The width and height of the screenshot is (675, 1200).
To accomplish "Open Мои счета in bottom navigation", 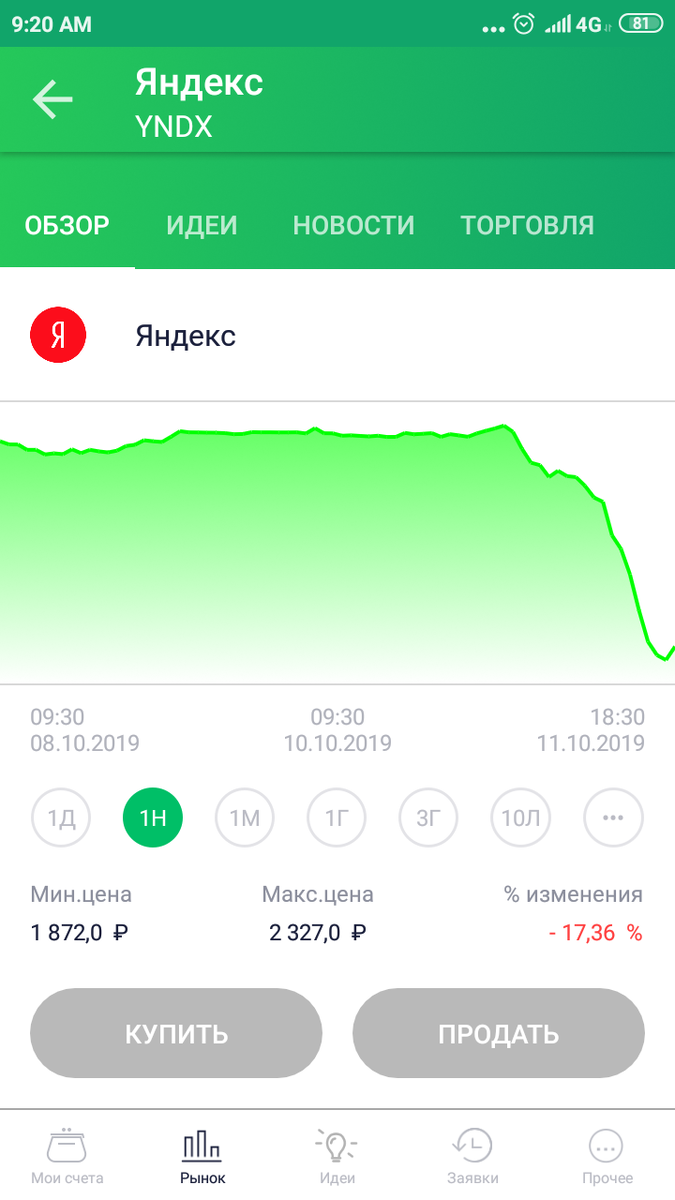I will [67, 1156].
